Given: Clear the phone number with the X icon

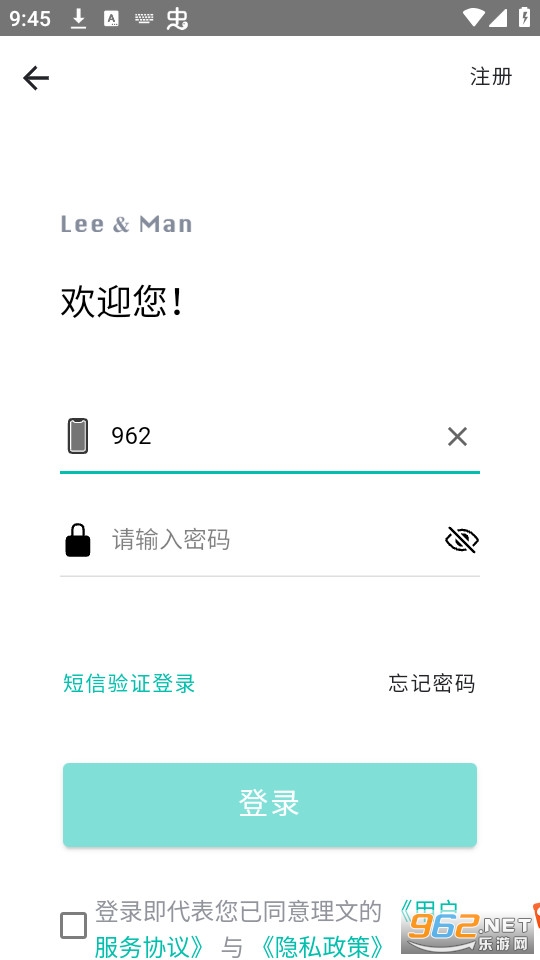Looking at the screenshot, I should pyautogui.click(x=457, y=437).
